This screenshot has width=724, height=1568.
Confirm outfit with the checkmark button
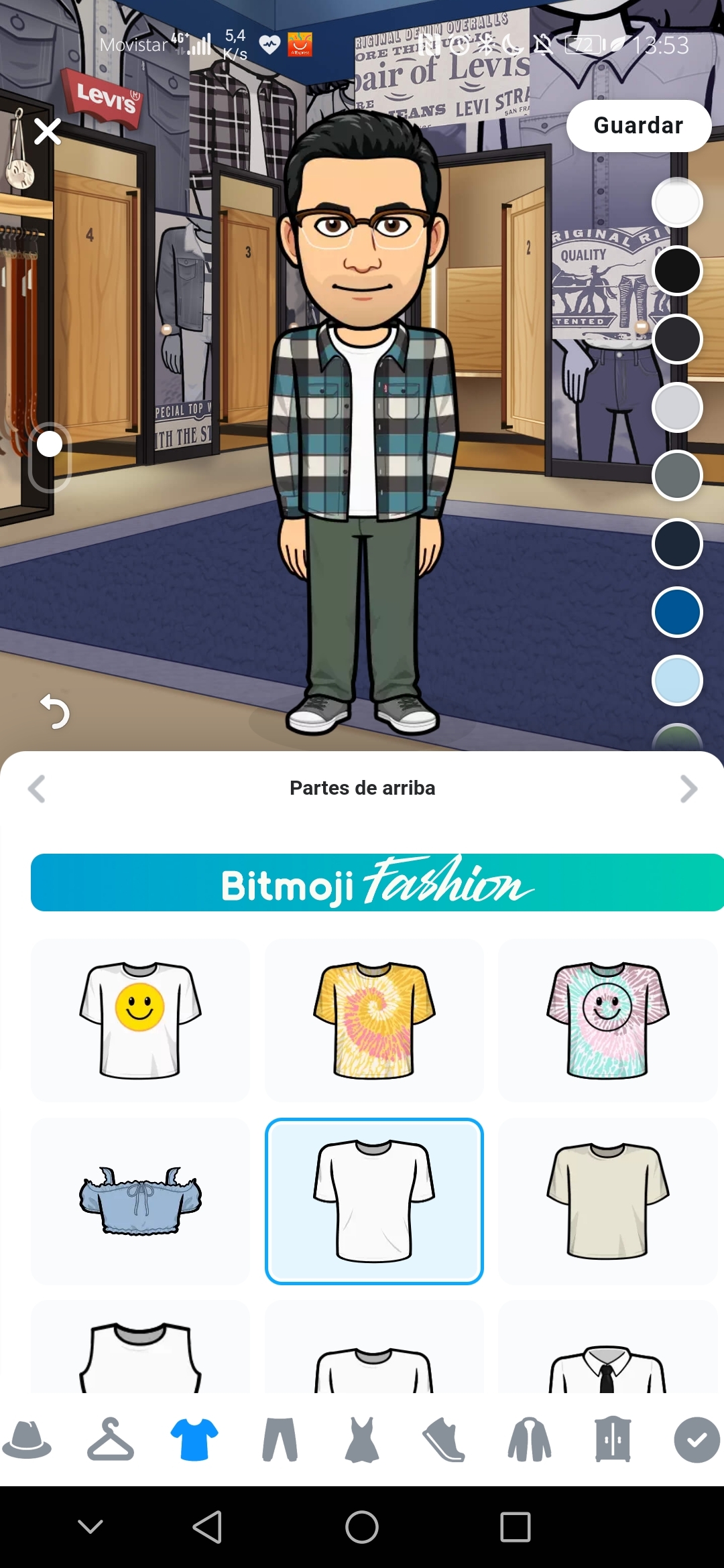tap(697, 1439)
